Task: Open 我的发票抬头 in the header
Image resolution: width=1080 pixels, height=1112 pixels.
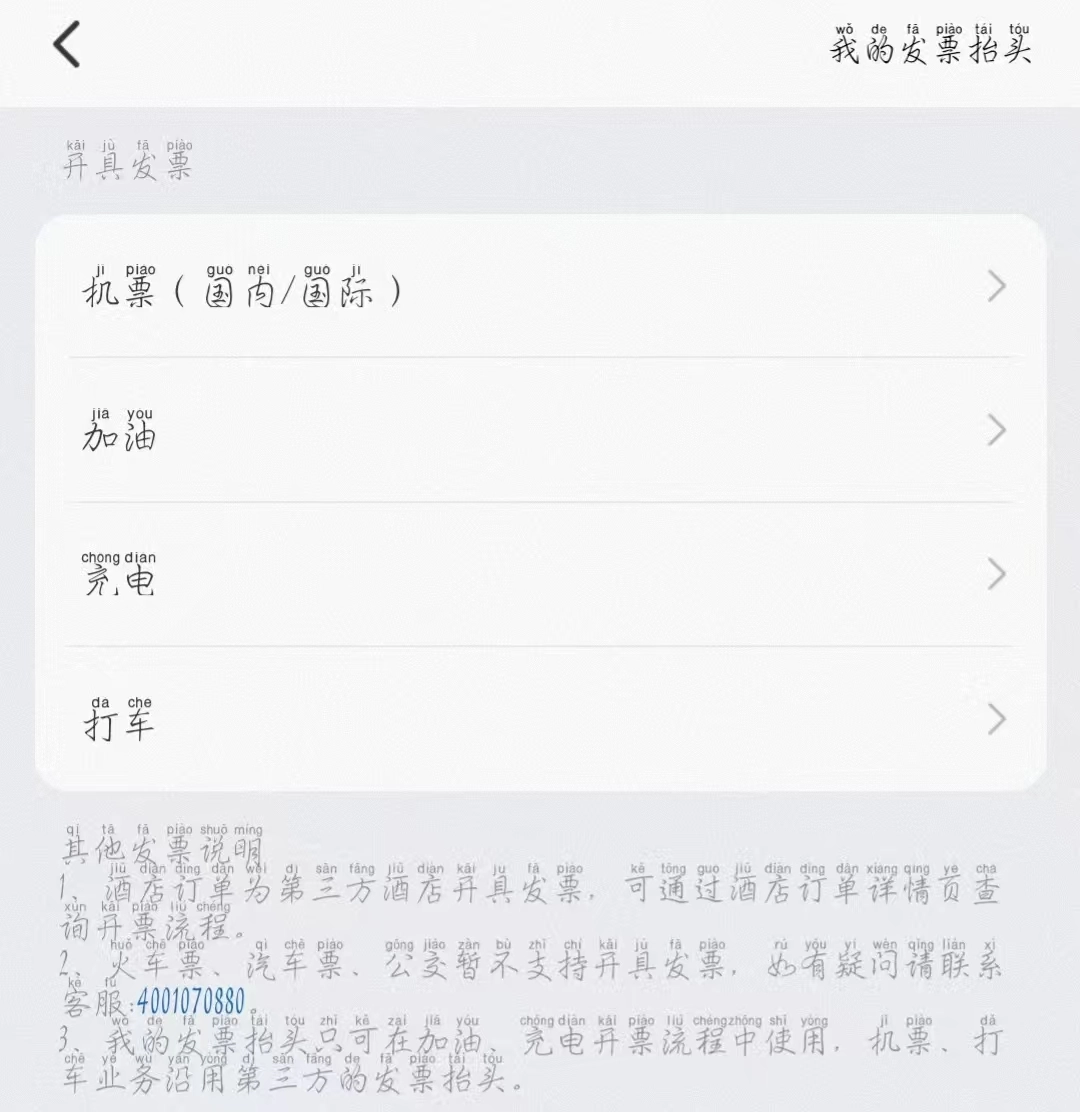Action: (x=930, y=46)
